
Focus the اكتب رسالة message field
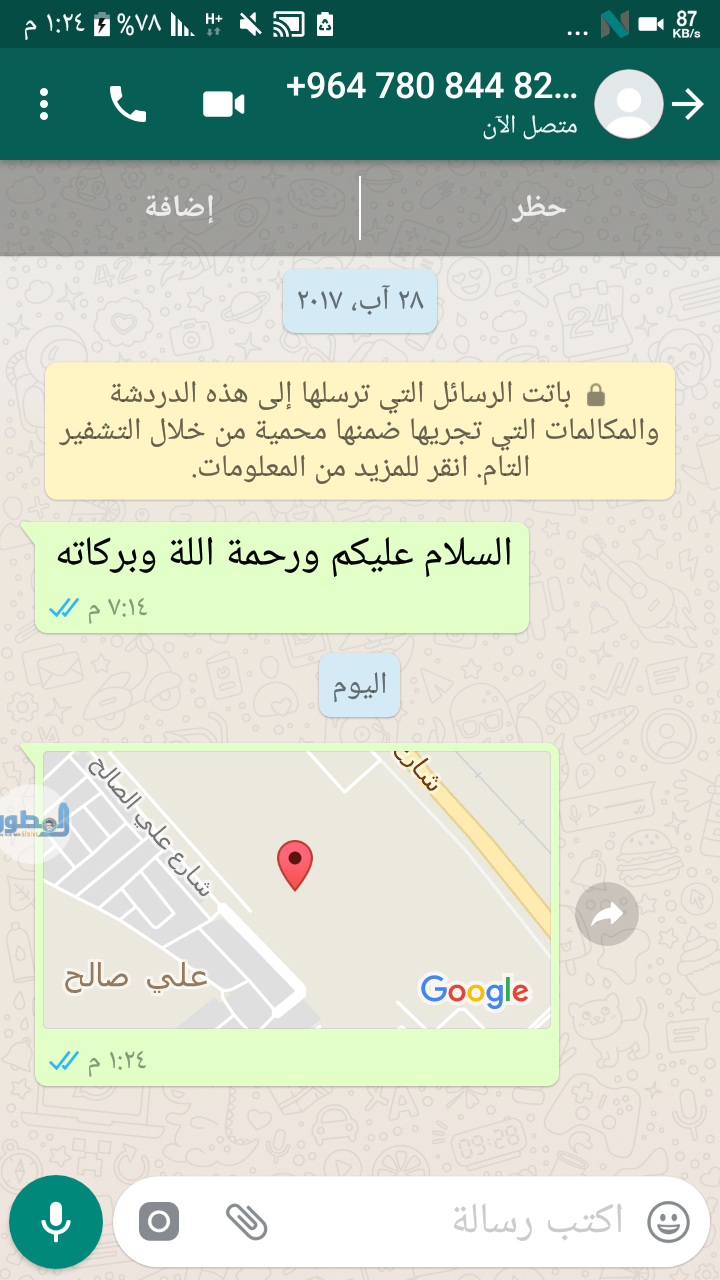(x=480, y=1221)
